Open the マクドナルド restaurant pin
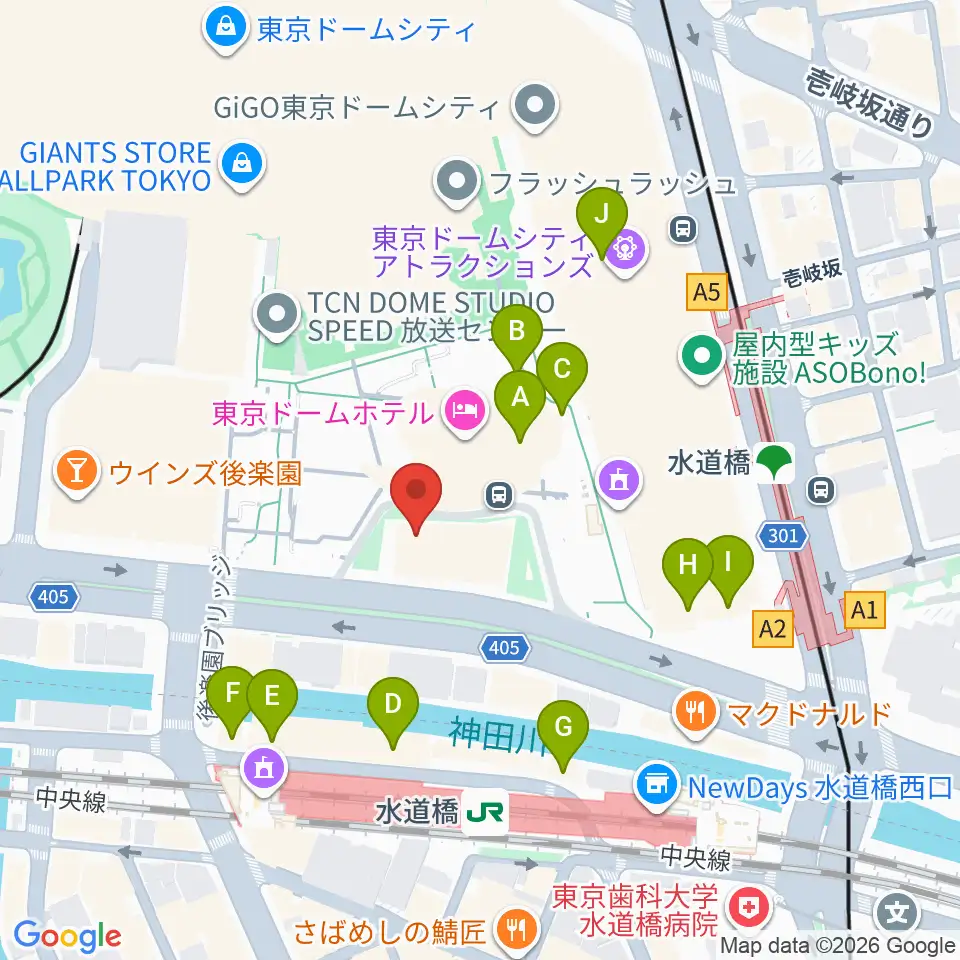The height and width of the screenshot is (960, 960). 695,714
